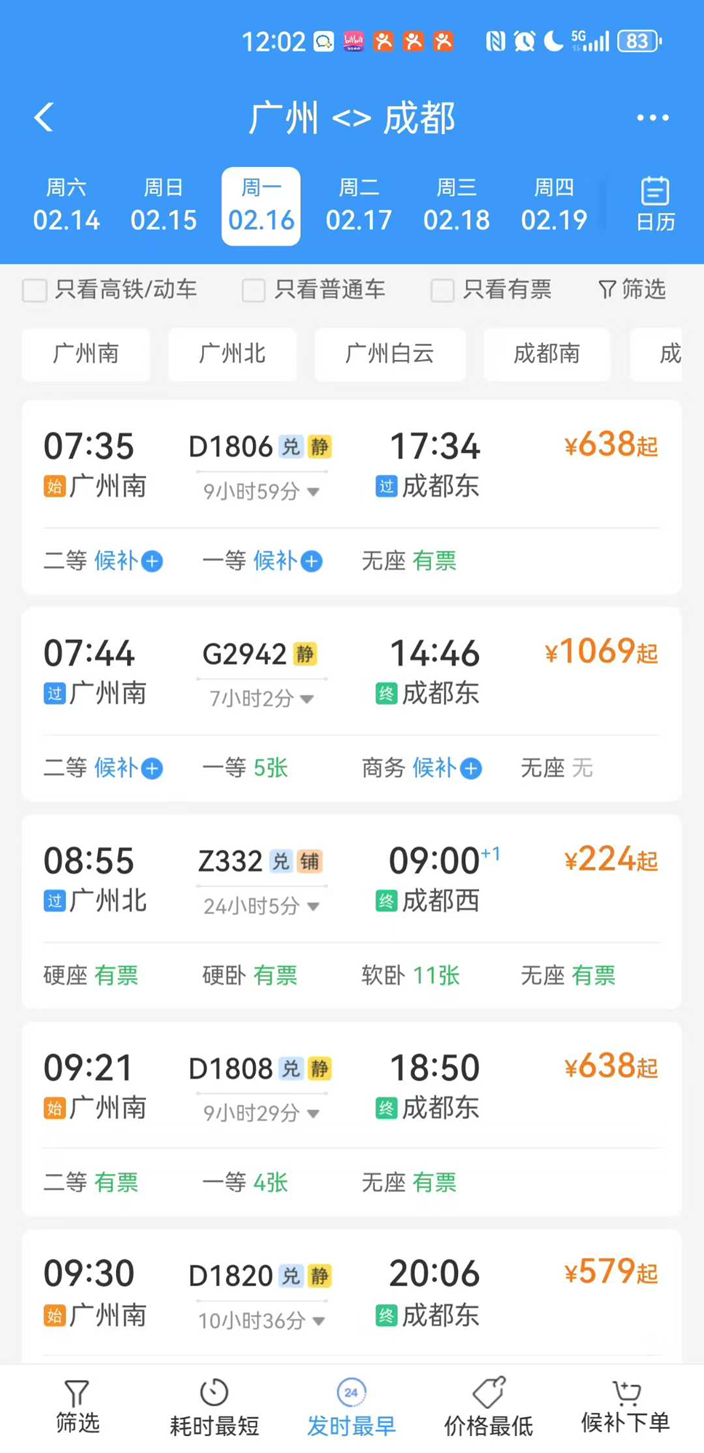Choose date 周四 02.19
The image size is (704, 1453).
point(554,205)
